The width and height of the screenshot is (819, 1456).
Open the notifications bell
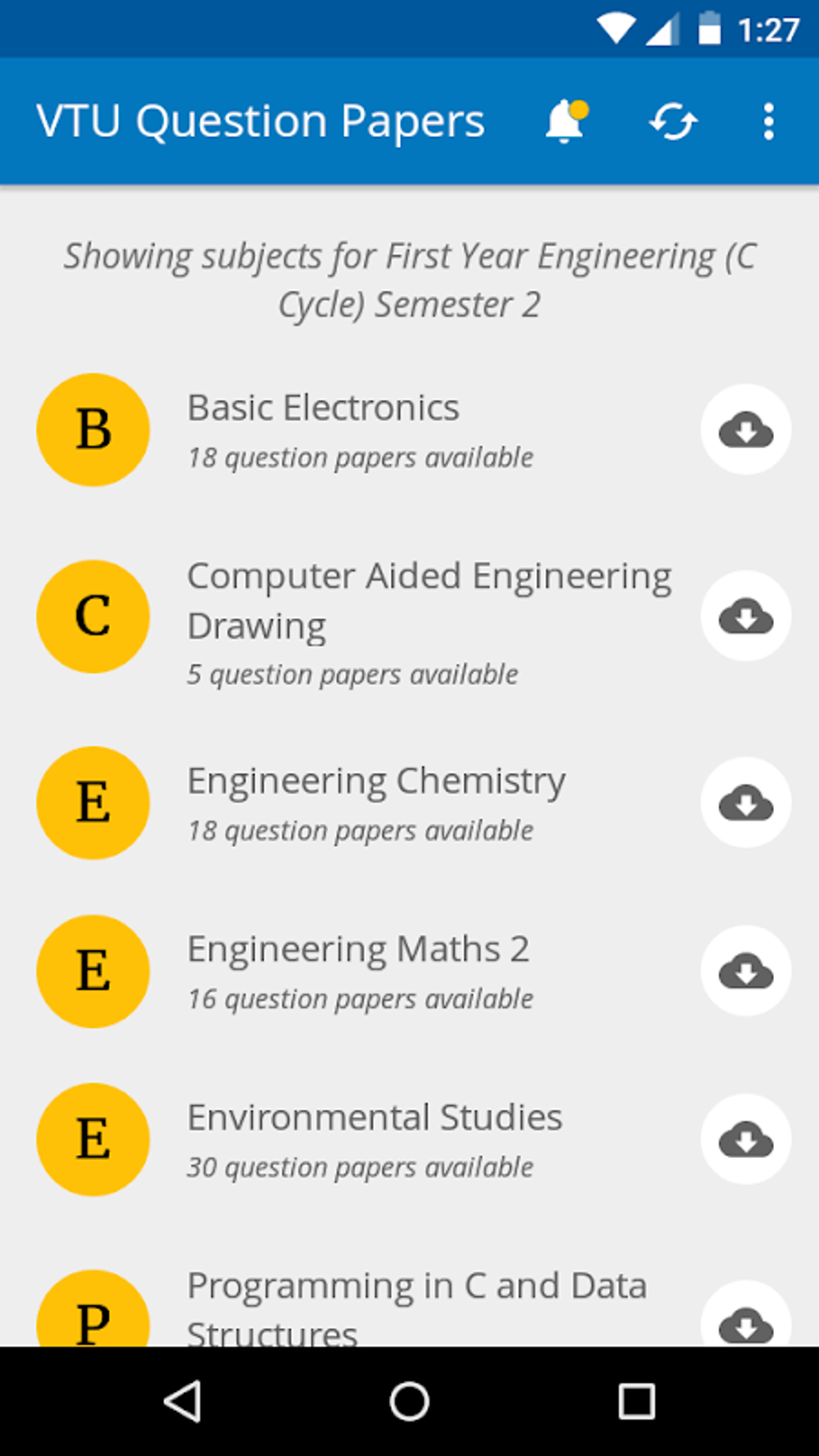click(564, 122)
